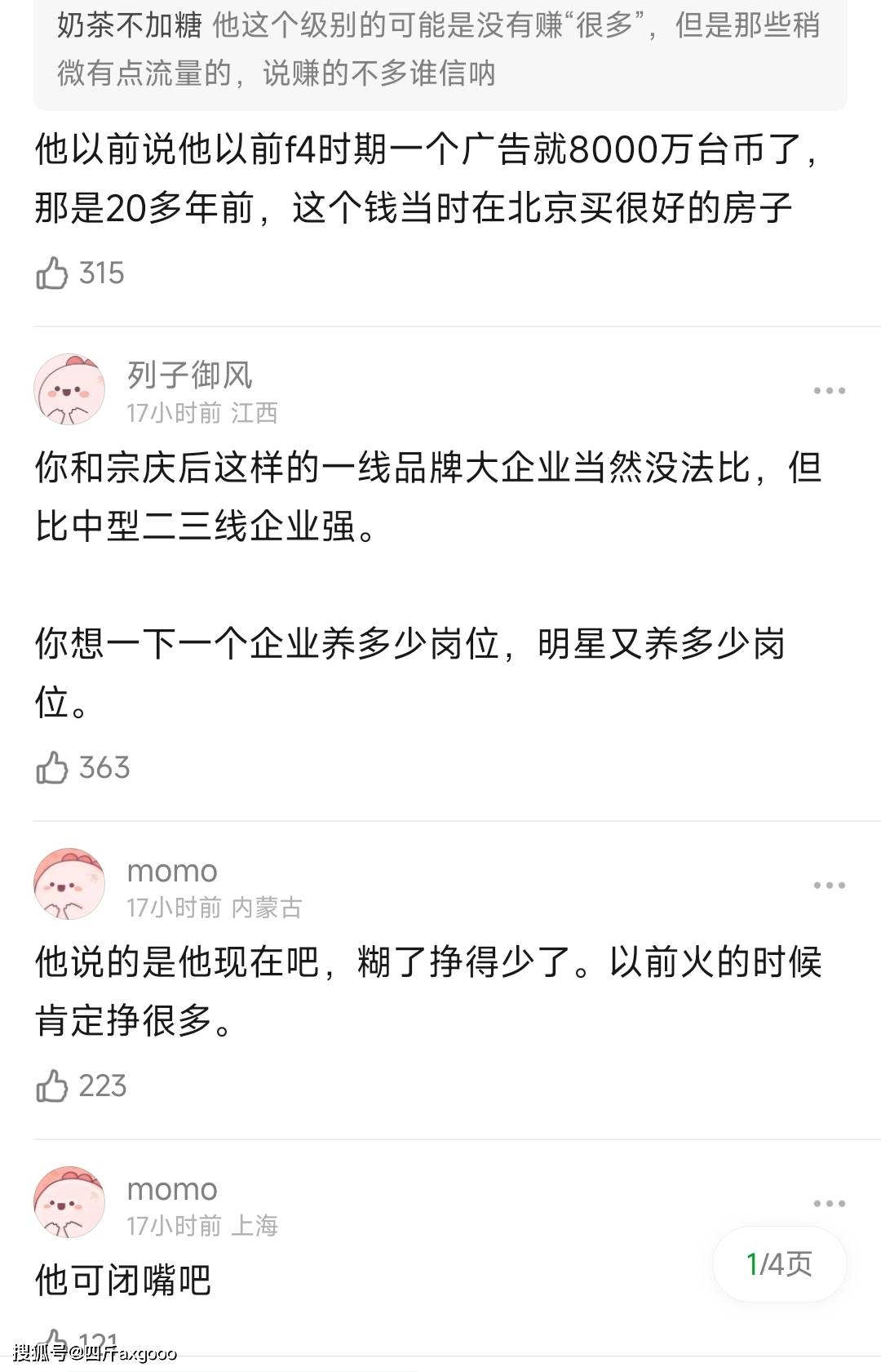
Task: Like the comment with 315 likes
Action: click(x=52, y=273)
